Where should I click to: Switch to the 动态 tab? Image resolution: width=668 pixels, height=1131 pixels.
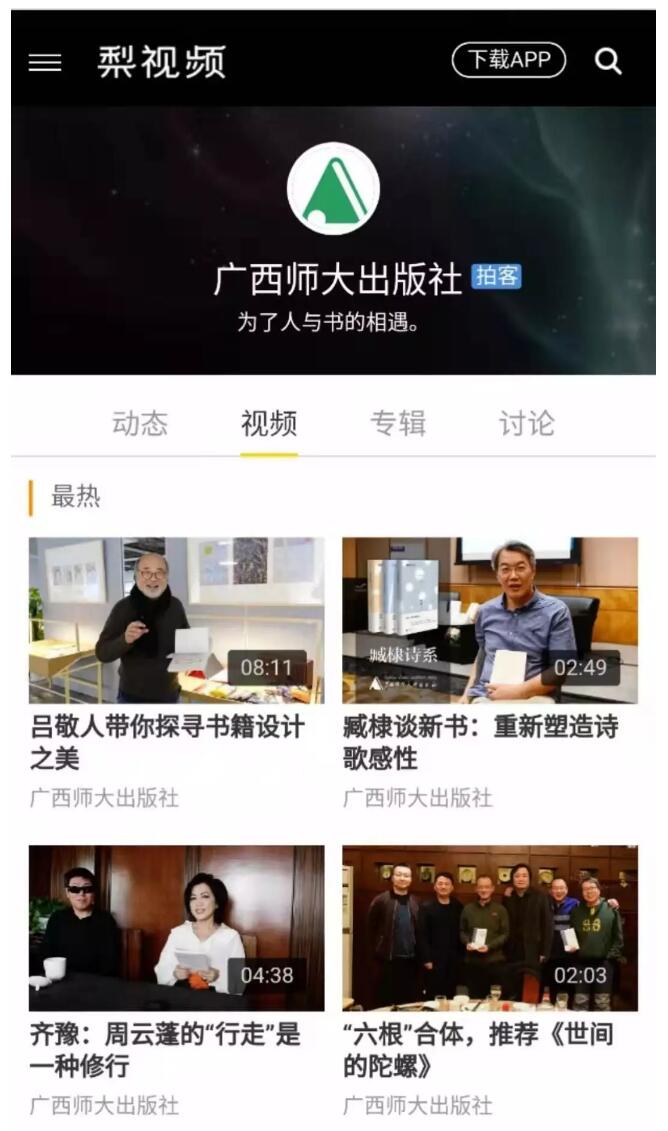coord(139,423)
